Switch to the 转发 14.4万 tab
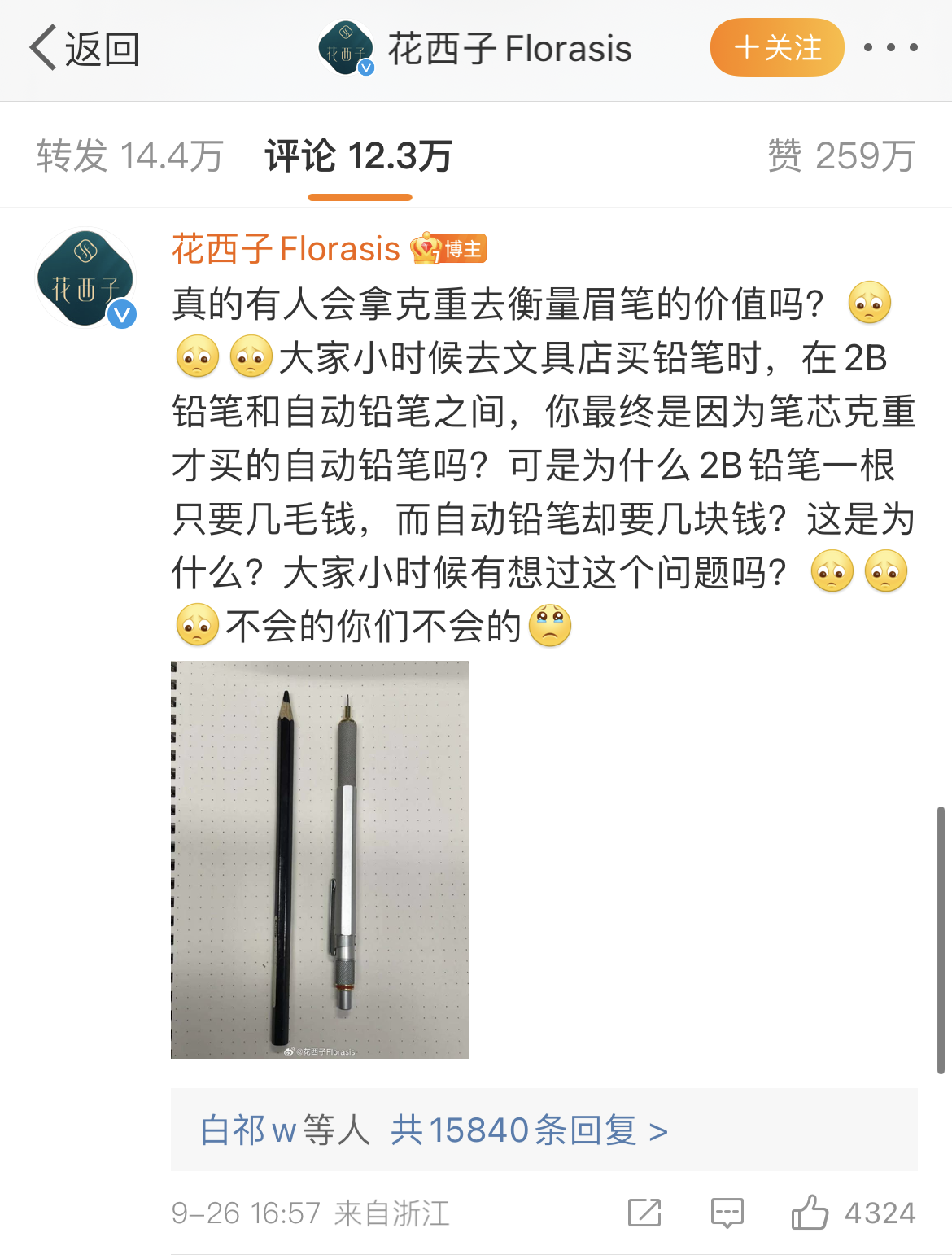Screen dimensions: 952x1259 (x=130, y=155)
